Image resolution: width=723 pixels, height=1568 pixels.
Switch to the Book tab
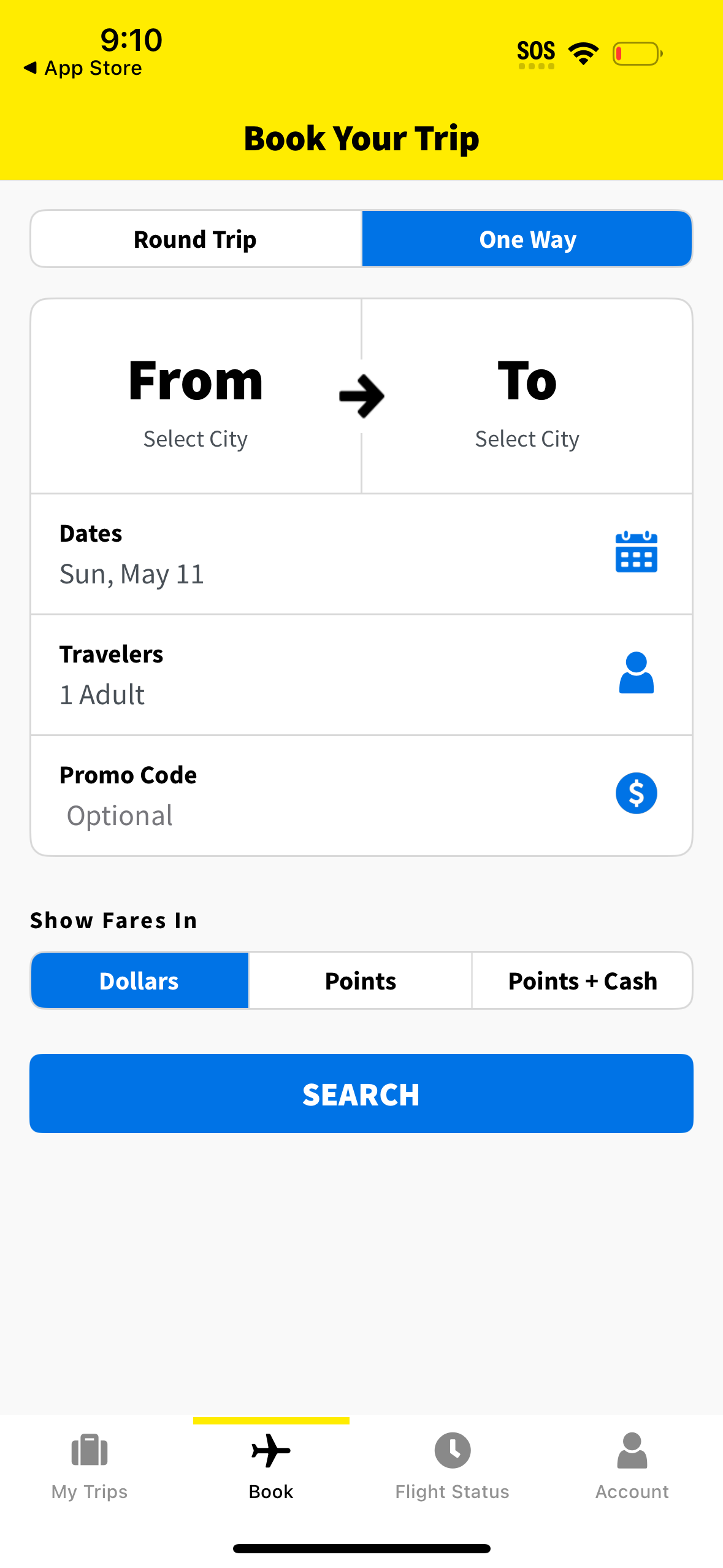(270, 1472)
